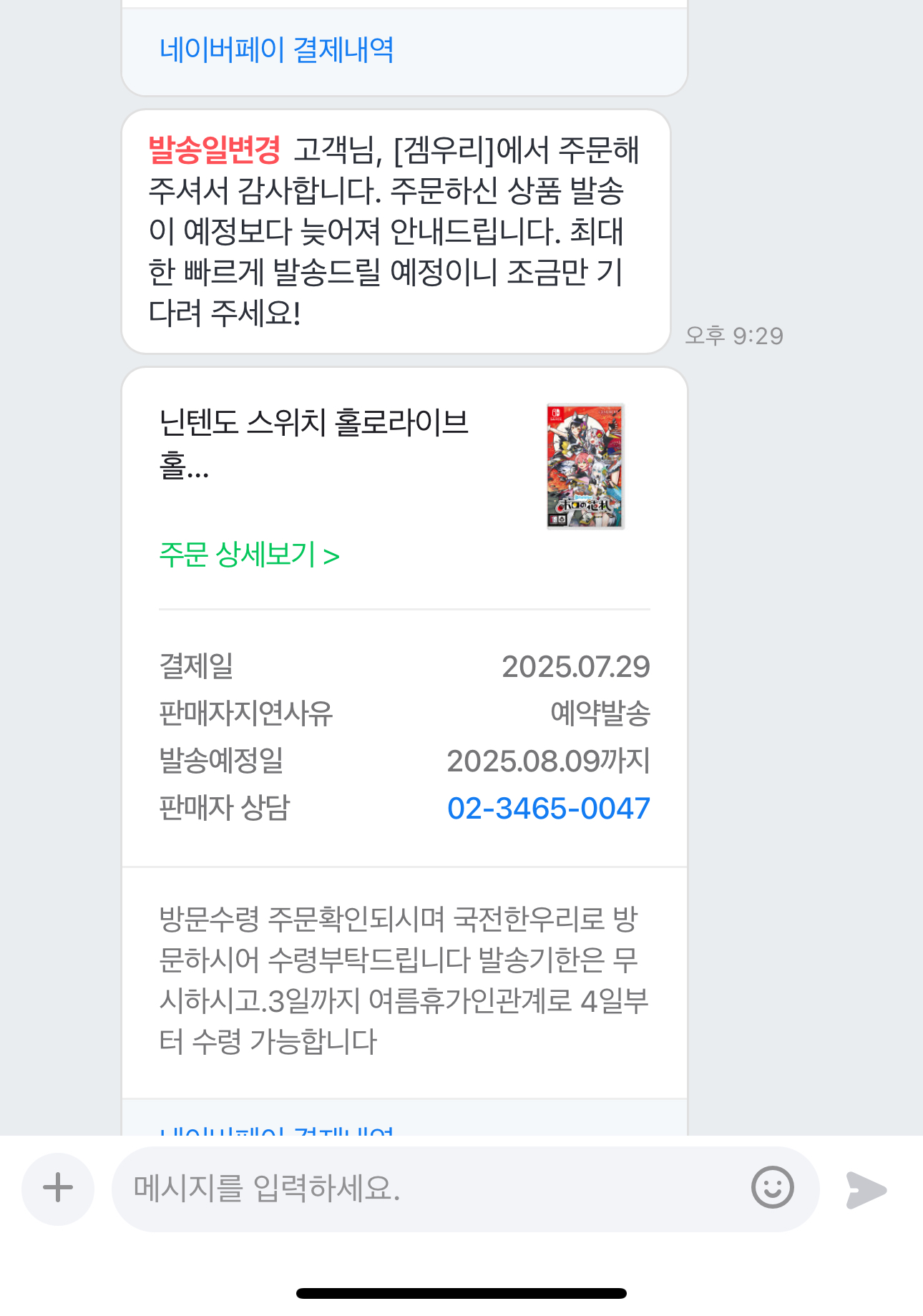
Task: Open the Hololive Switch game product thumbnail
Action: (x=585, y=467)
